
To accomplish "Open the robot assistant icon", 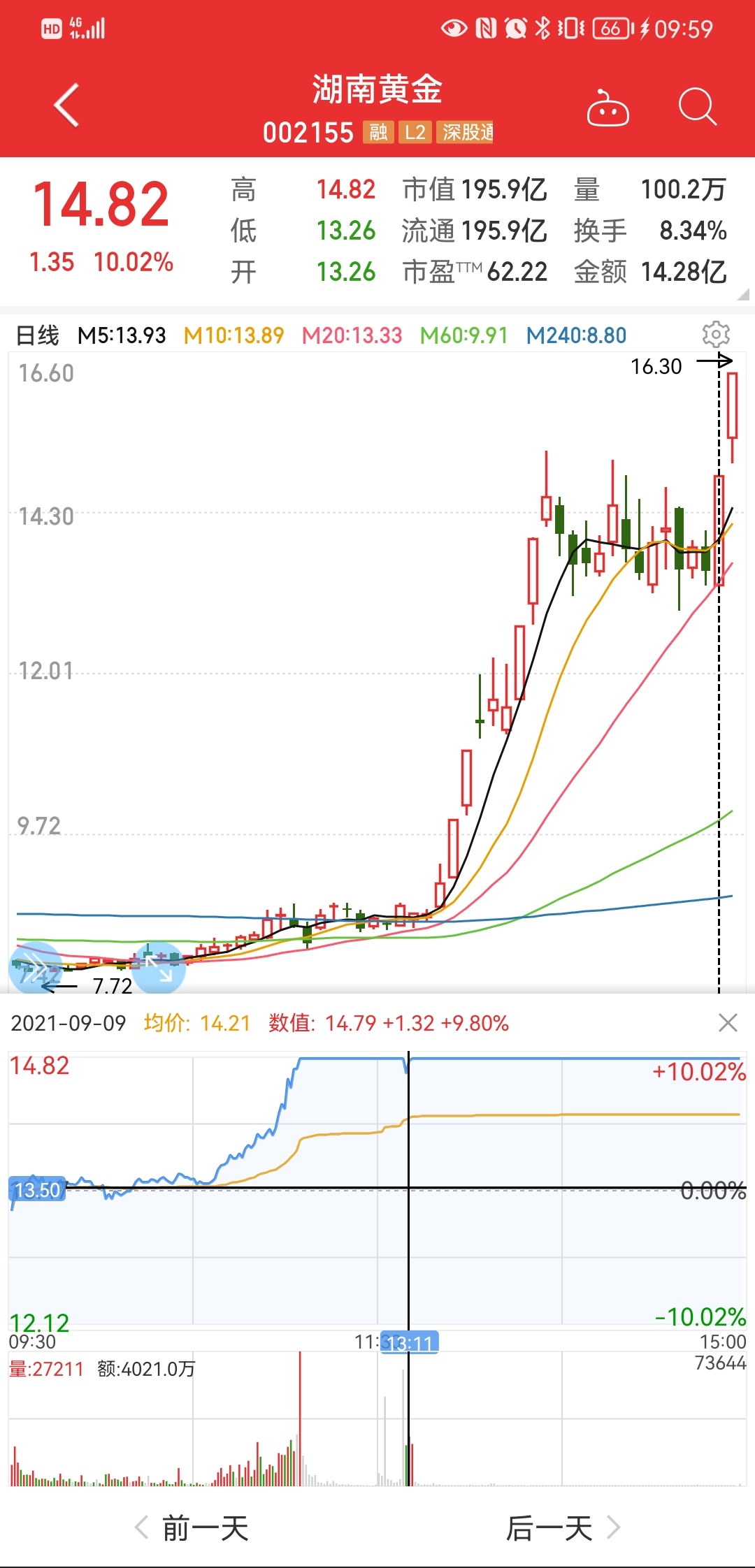I will (x=607, y=108).
